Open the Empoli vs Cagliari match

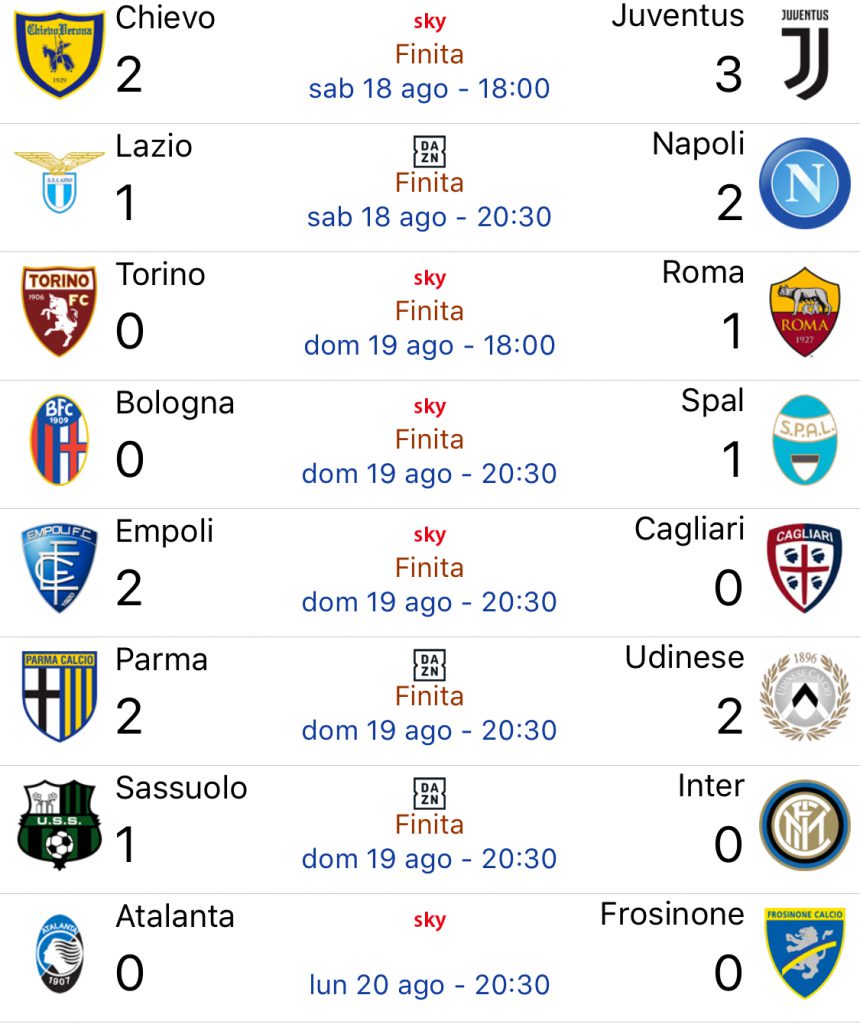pos(429,572)
